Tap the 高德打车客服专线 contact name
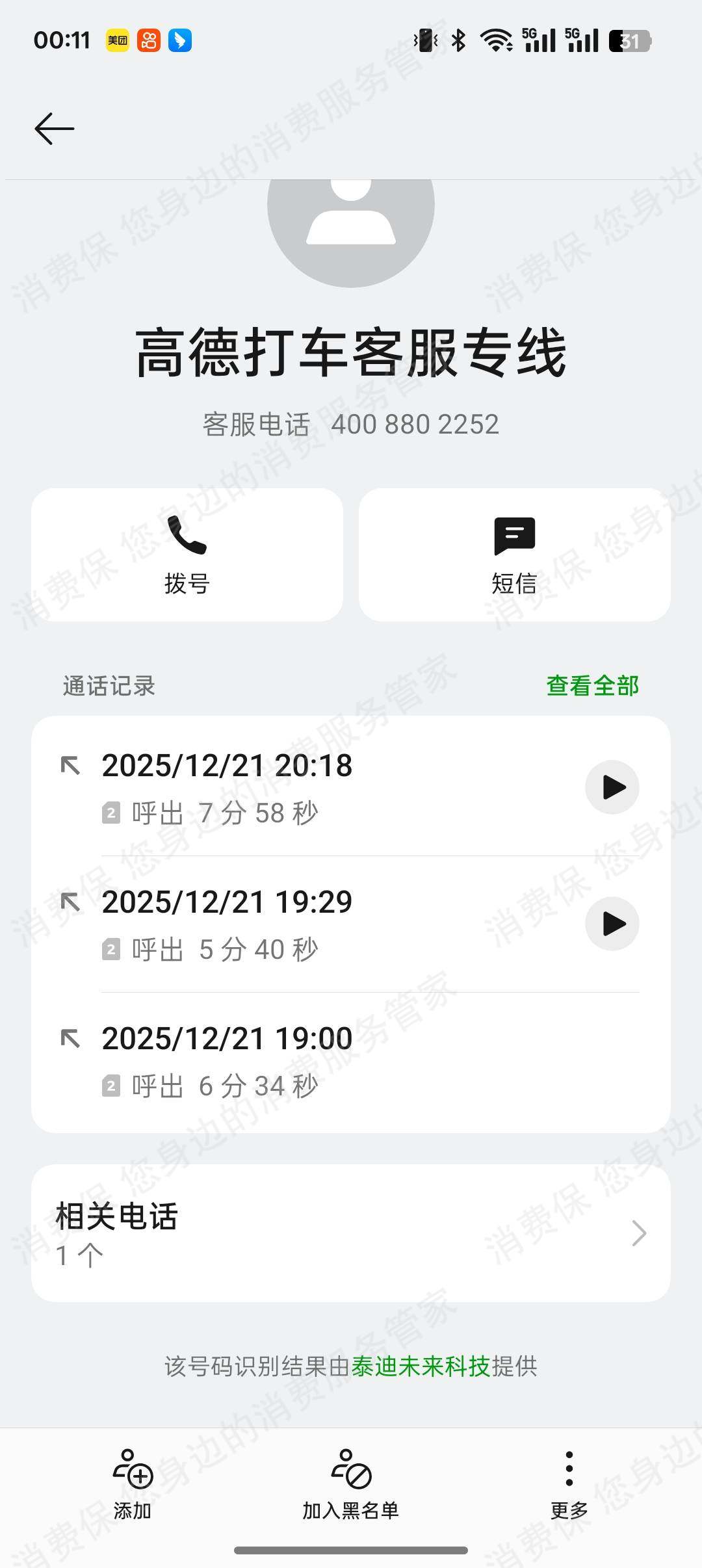Image resolution: width=702 pixels, height=1568 pixels. coord(350,351)
